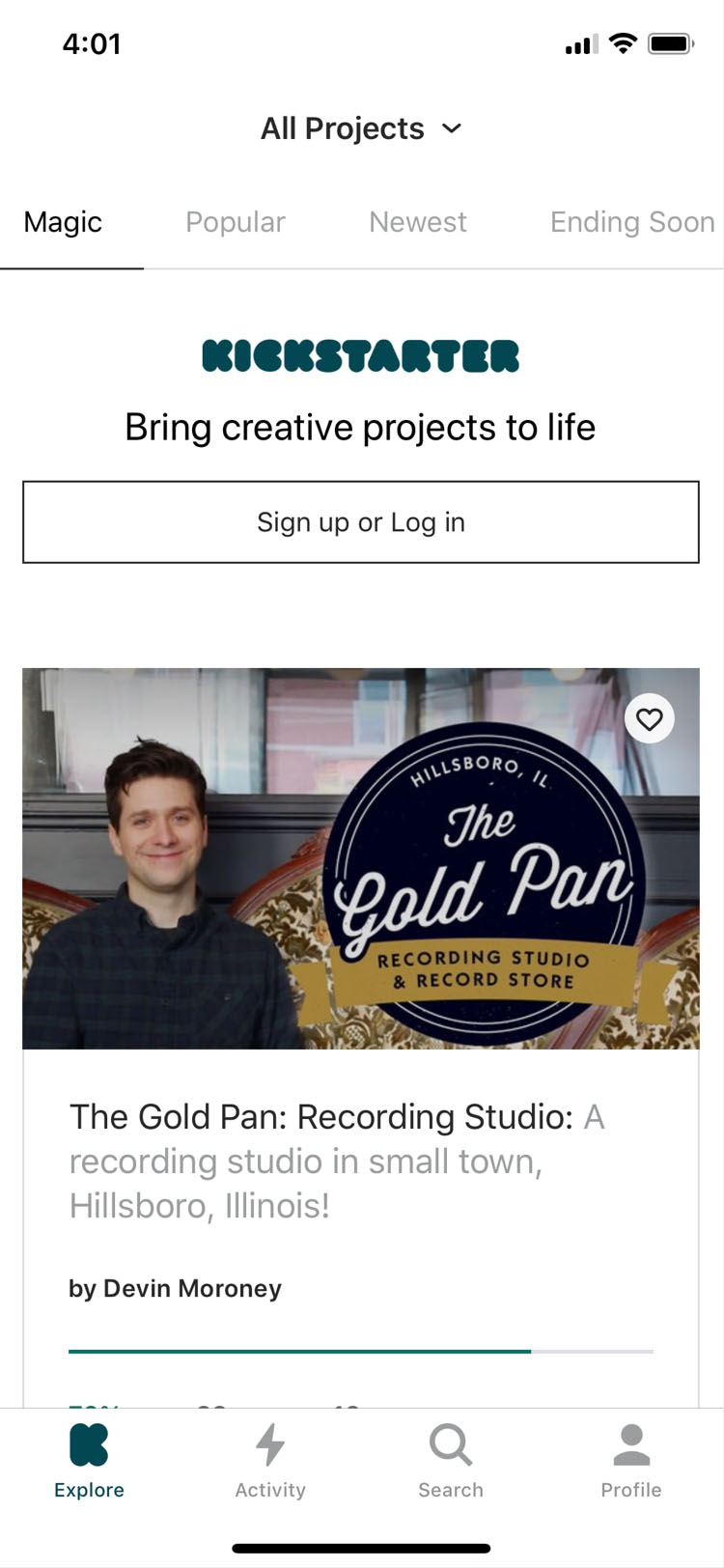Go to the Activity tab

270,1461
